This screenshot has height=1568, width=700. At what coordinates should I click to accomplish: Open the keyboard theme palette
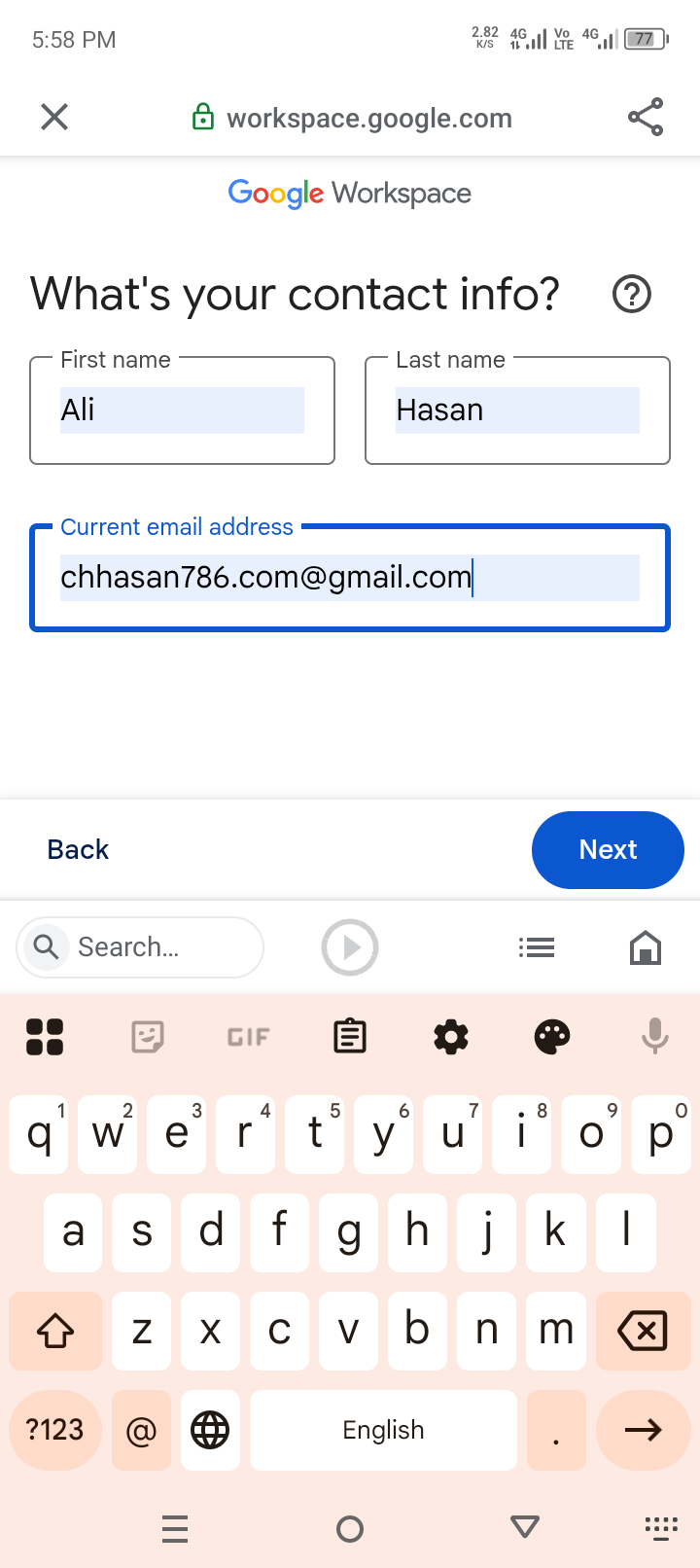pyautogui.click(x=552, y=1037)
